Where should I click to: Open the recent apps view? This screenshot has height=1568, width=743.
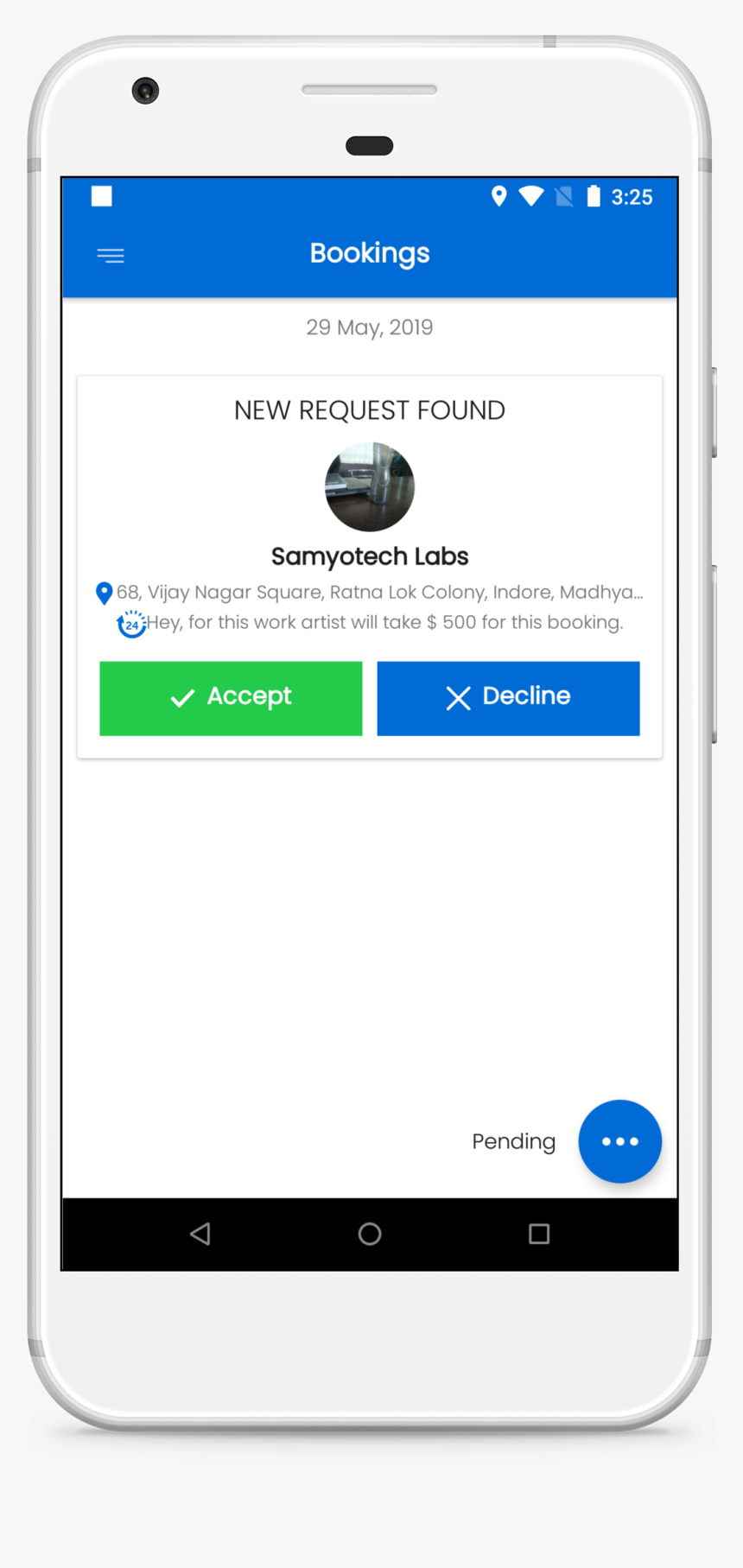[x=539, y=1234]
